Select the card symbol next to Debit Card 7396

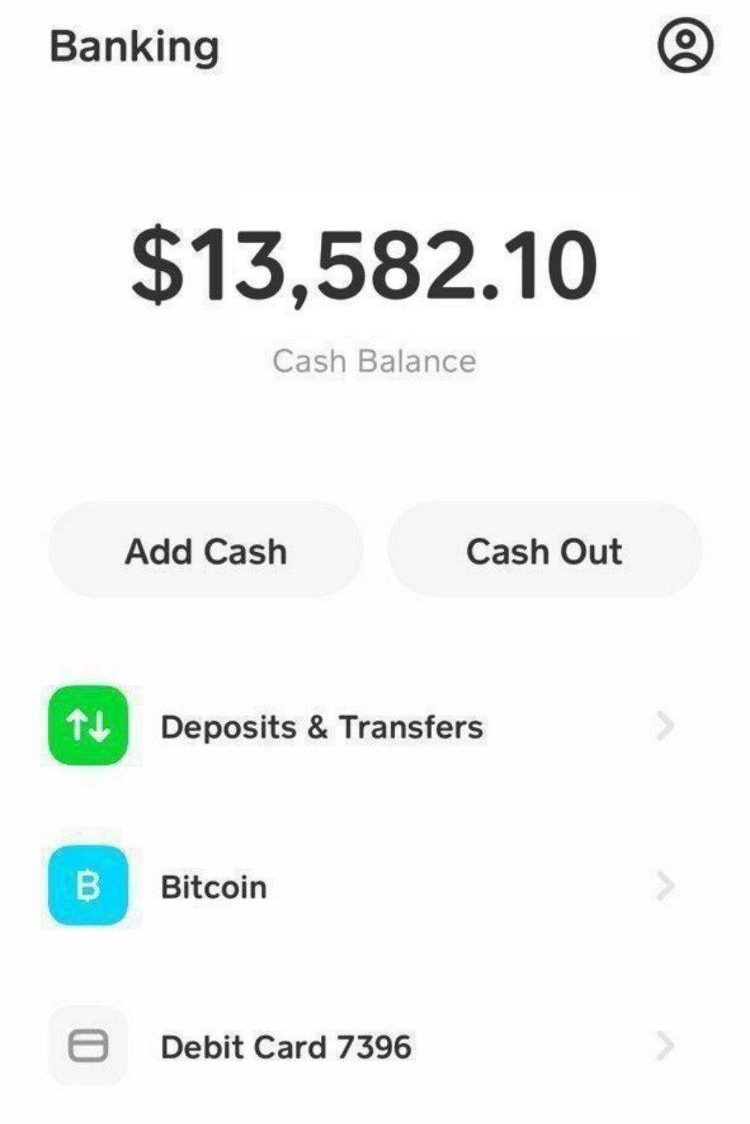[88, 1047]
